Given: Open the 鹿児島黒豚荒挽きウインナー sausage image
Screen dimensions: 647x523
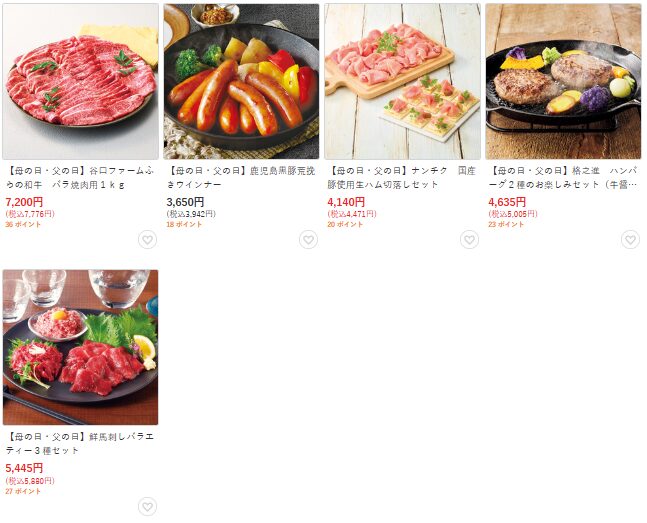Looking at the screenshot, I should tap(241, 81).
